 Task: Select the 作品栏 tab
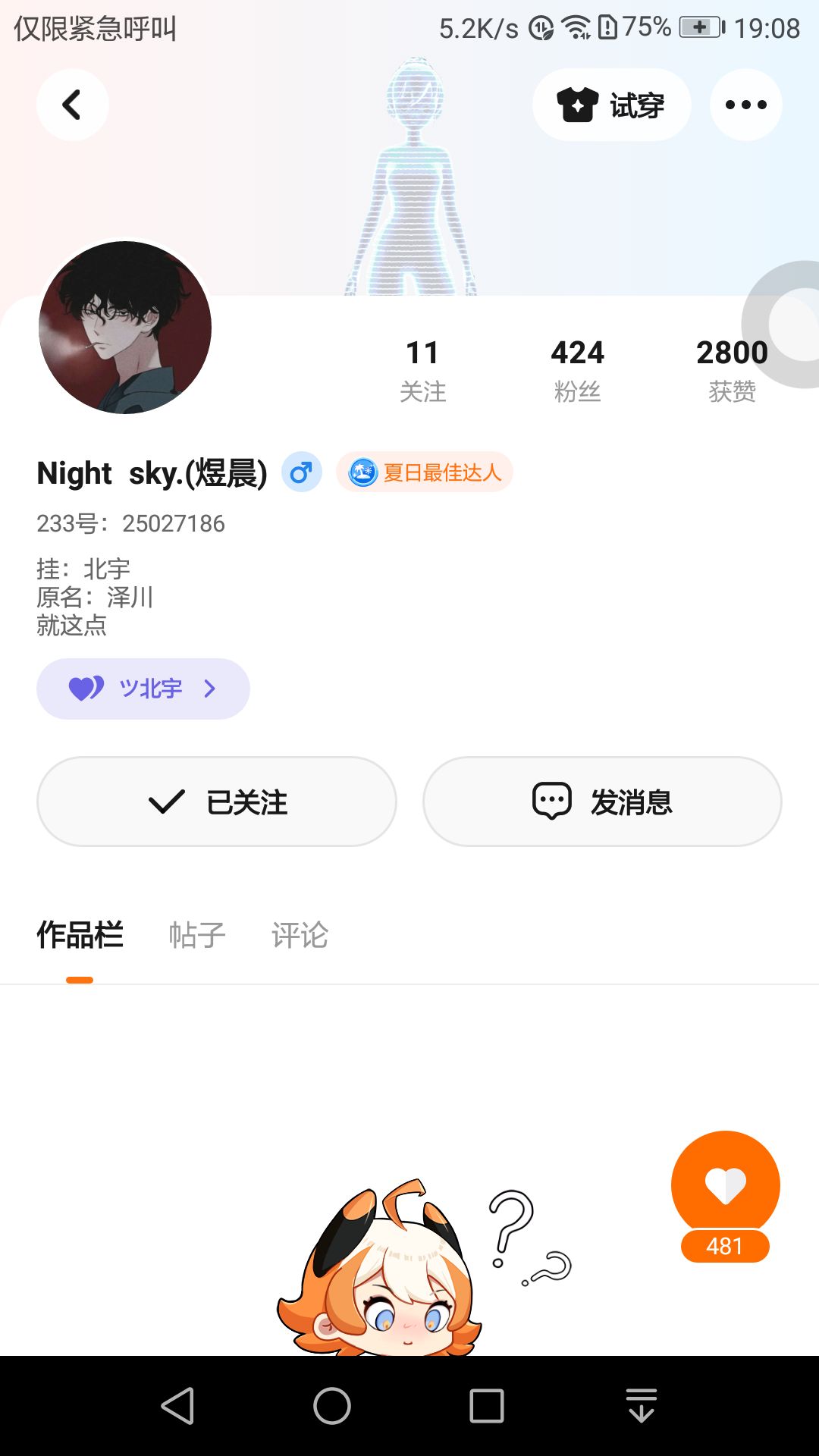click(80, 935)
